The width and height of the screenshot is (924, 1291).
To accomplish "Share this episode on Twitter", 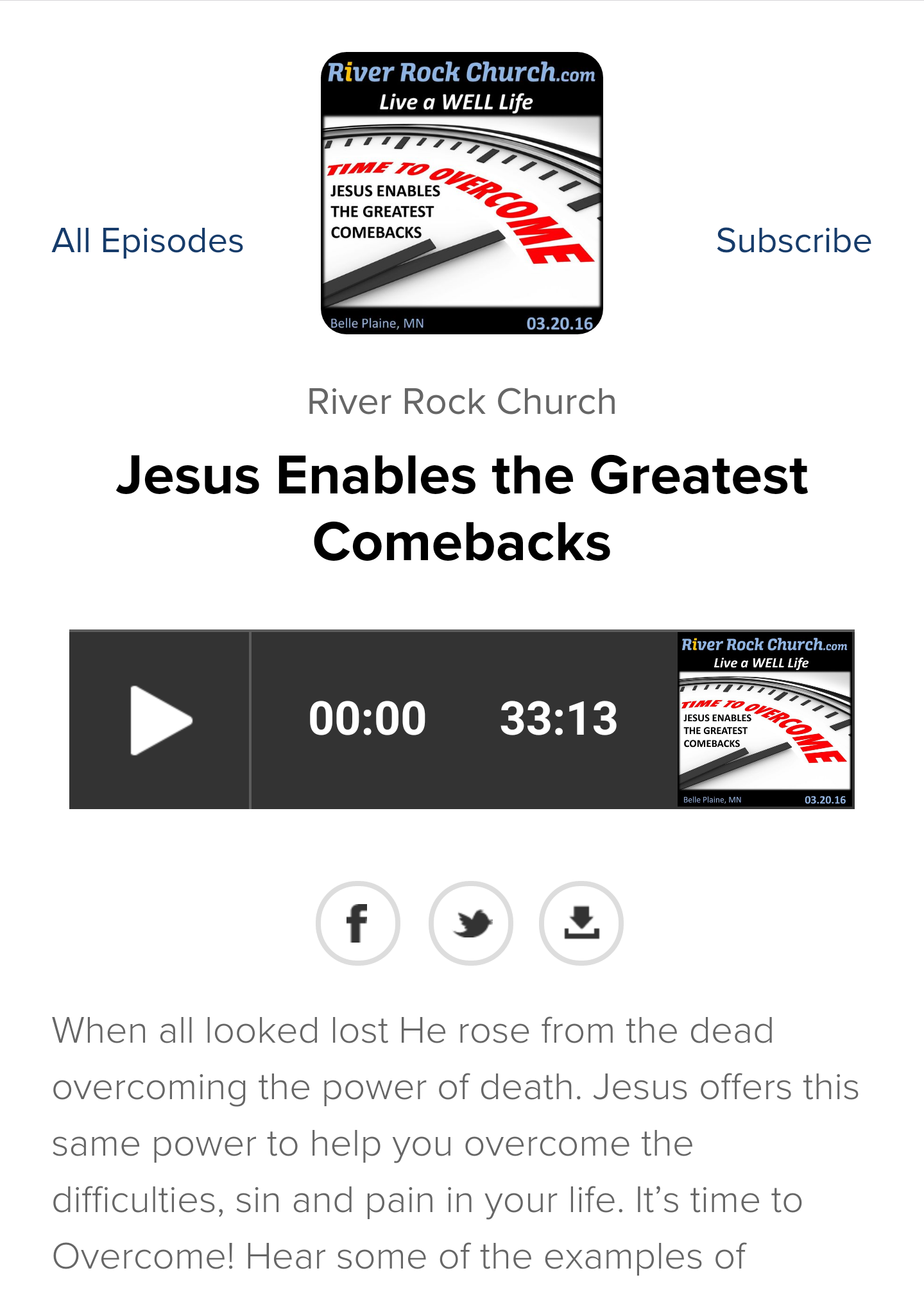I will pyautogui.click(x=470, y=923).
